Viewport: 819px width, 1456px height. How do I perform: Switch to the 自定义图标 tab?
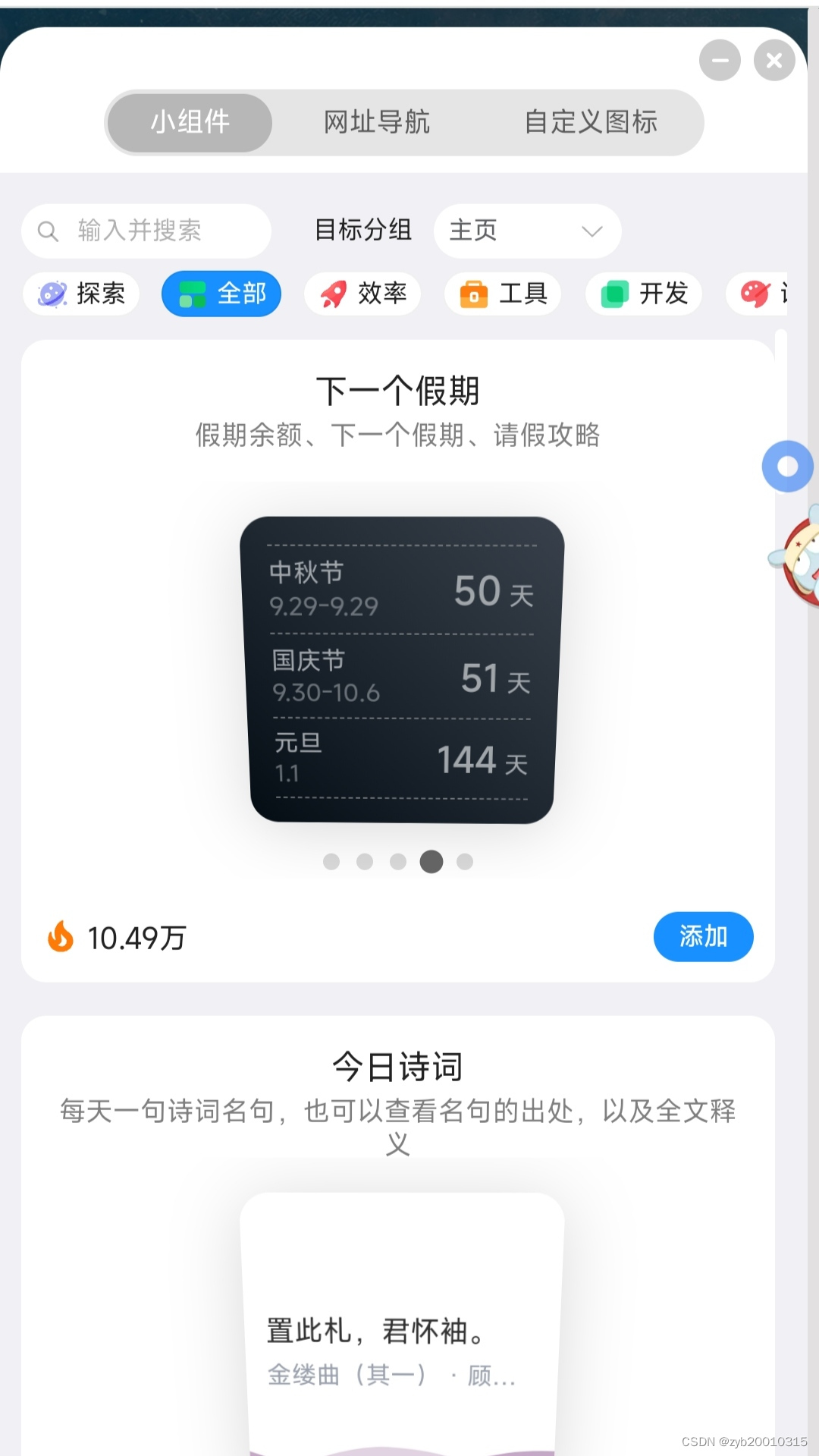pos(591,122)
